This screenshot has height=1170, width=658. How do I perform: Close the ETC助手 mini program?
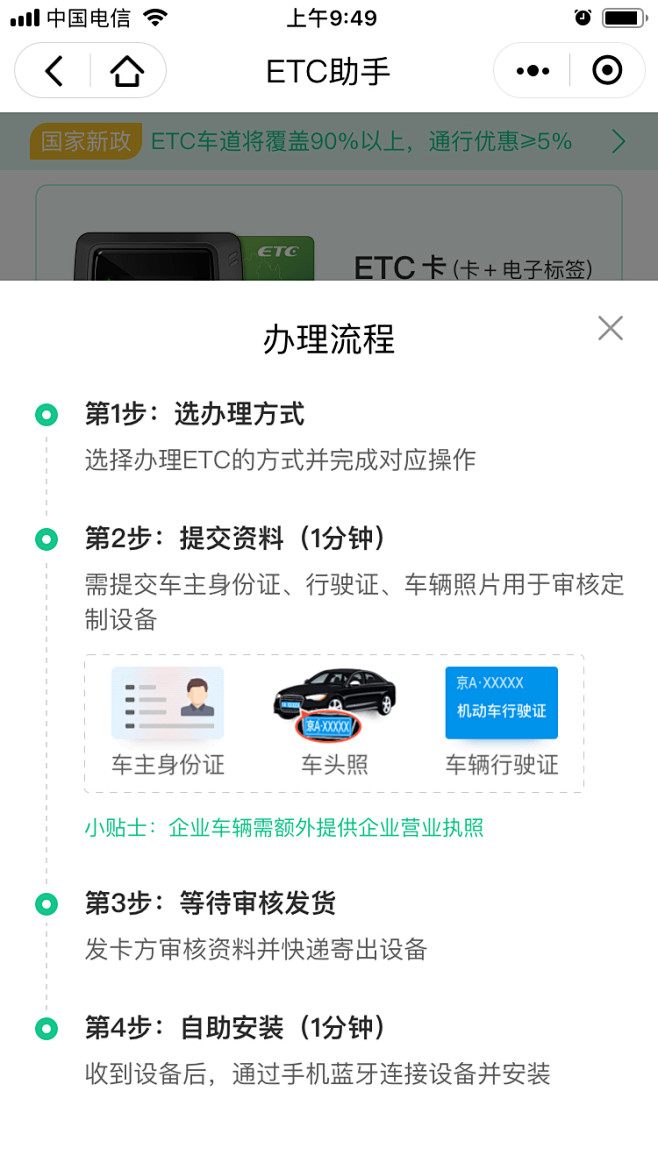coord(607,71)
